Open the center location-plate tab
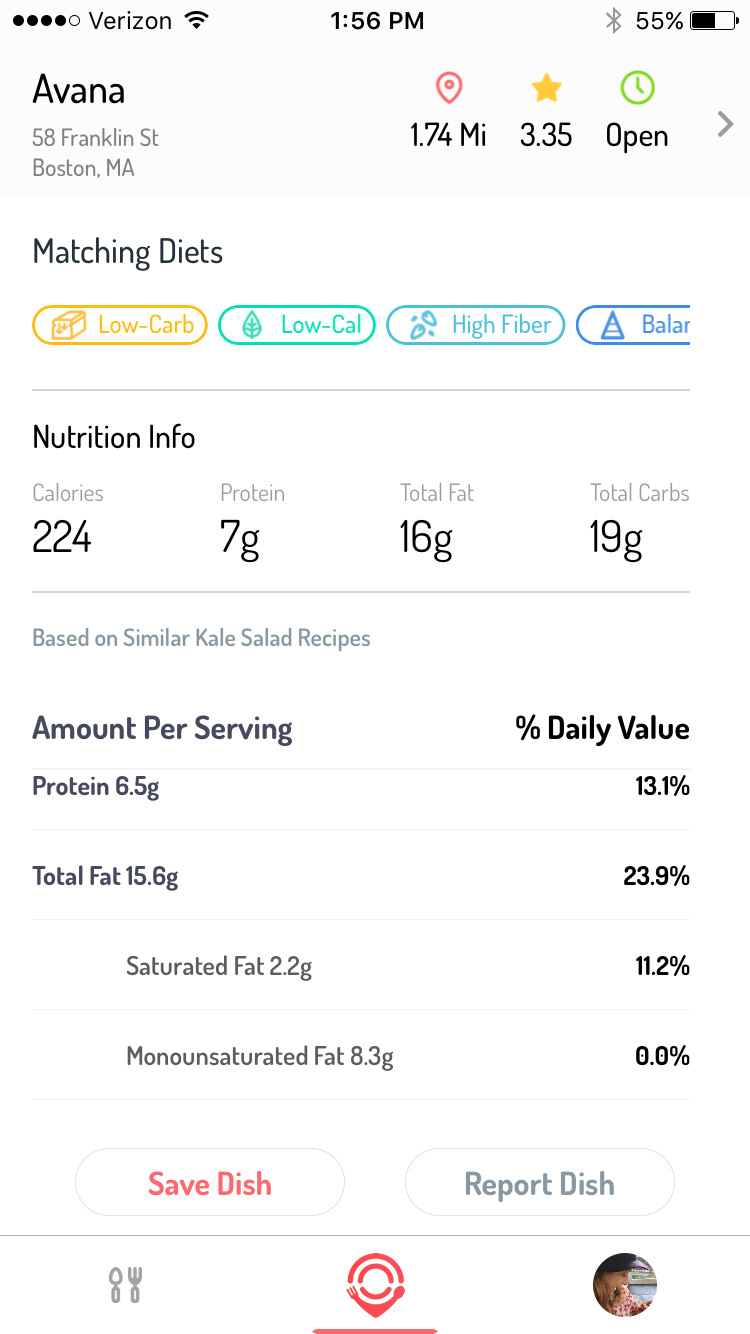750x1334 pixels. click(375, 1284)
